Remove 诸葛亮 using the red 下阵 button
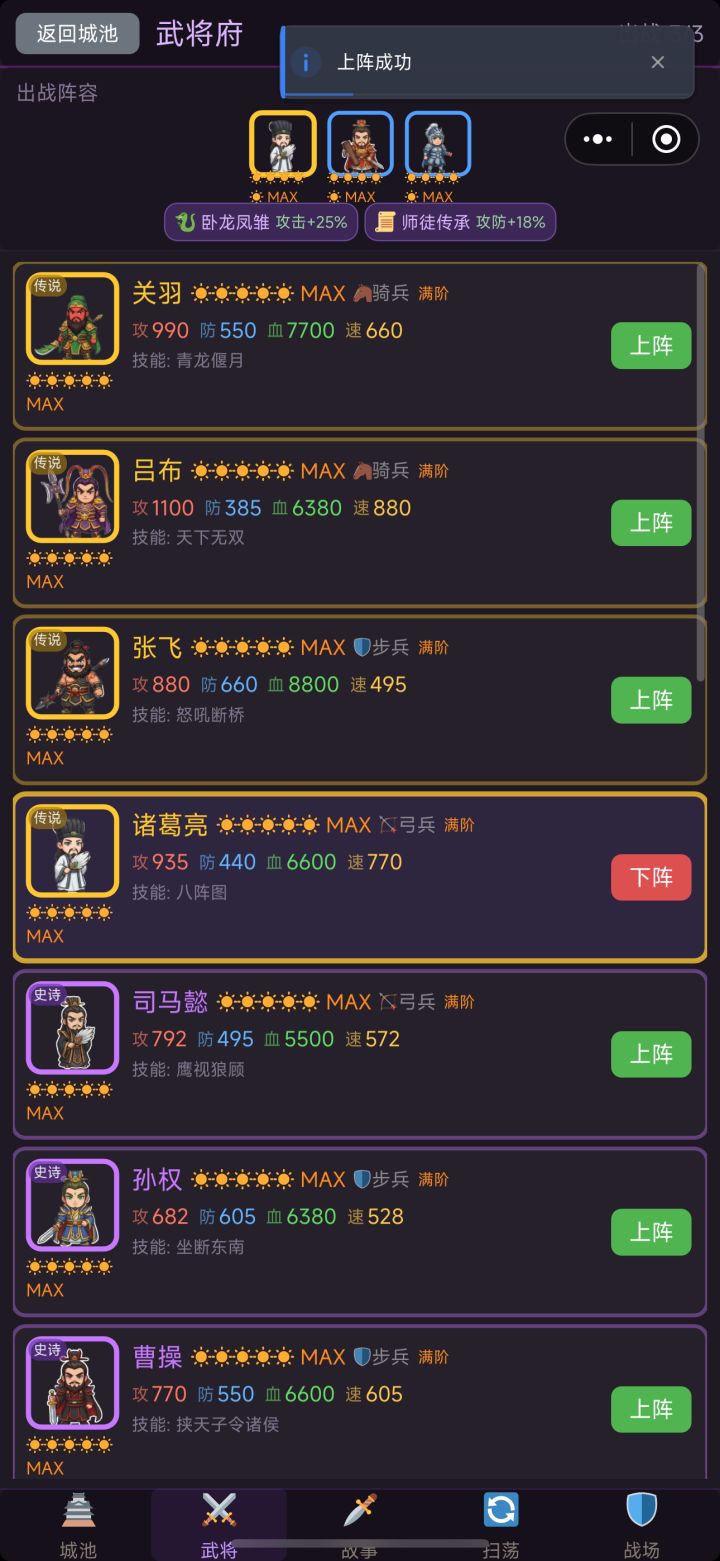The width and height of the screenshot is (720, 1561). point(650,877)
